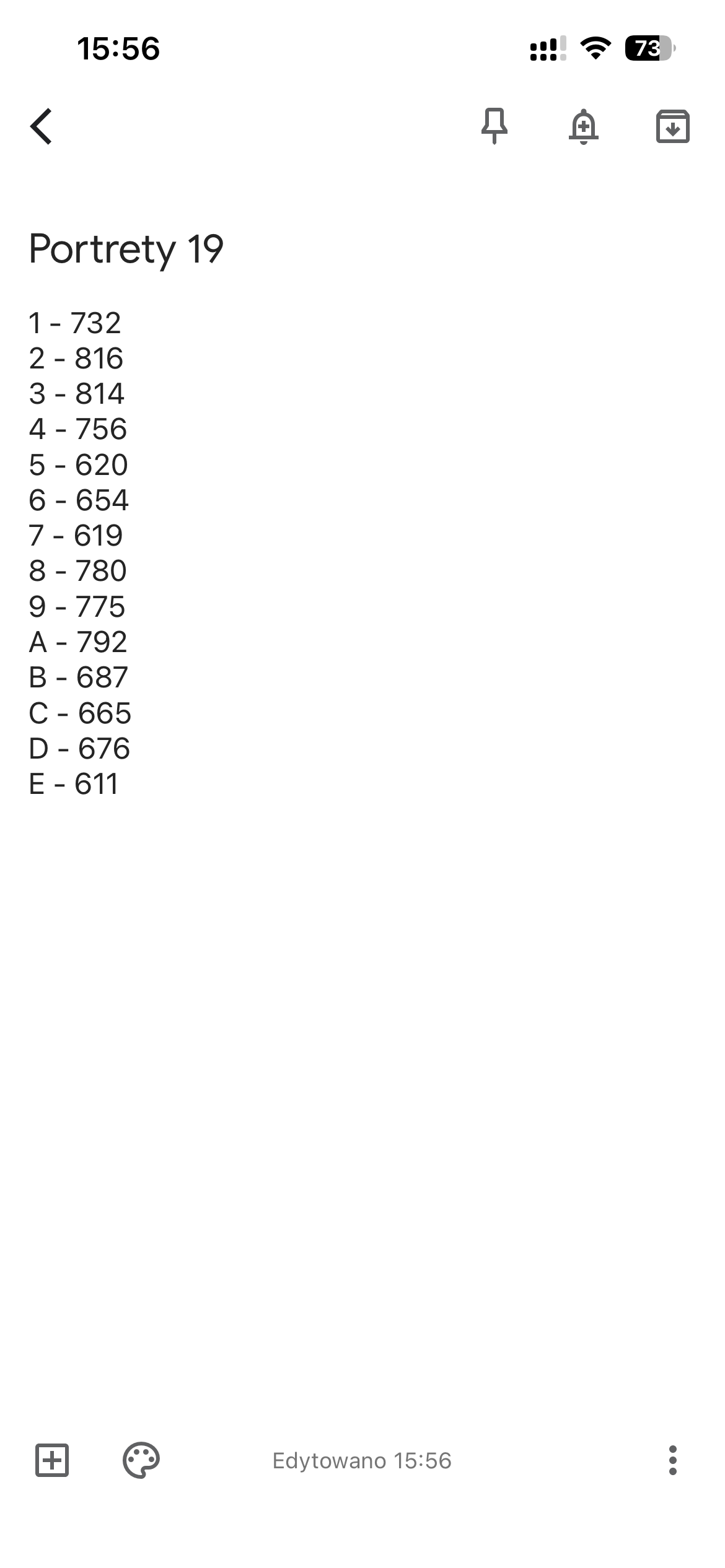The image size is (725, 1568).
Task: Open the add attachment plus menu
Action: point(52,1460)
